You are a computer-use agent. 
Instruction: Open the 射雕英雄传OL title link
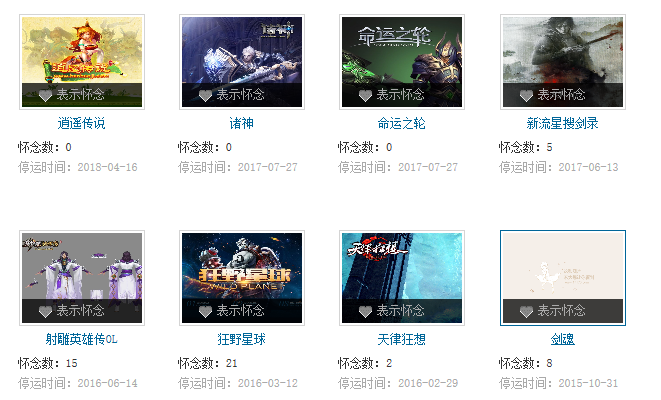[82, 339]
